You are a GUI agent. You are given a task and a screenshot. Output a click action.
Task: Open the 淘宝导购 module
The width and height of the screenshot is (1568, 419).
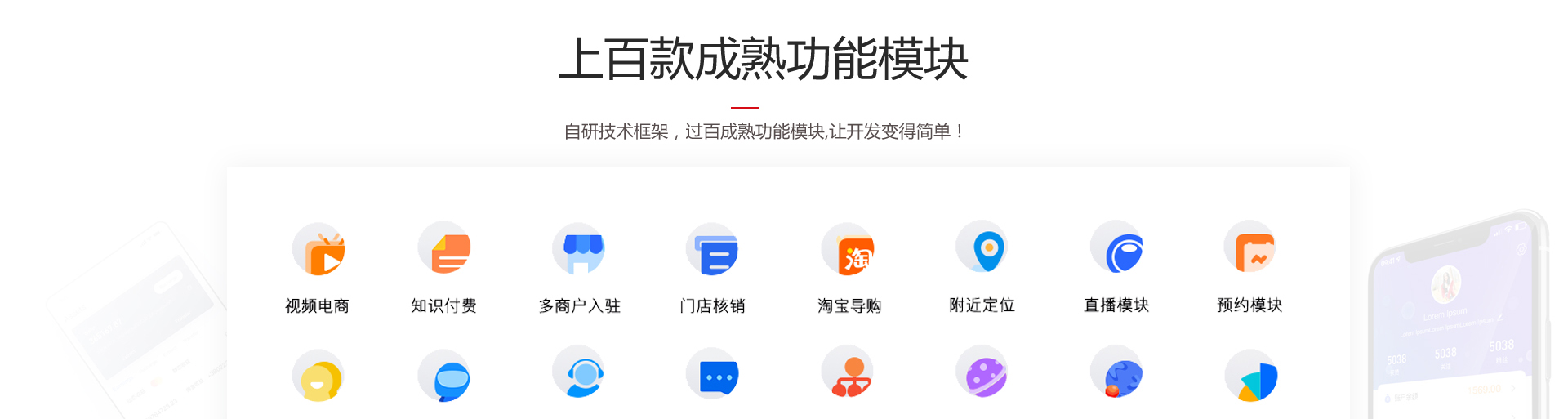pyautogui.click(x=849, y=251)
